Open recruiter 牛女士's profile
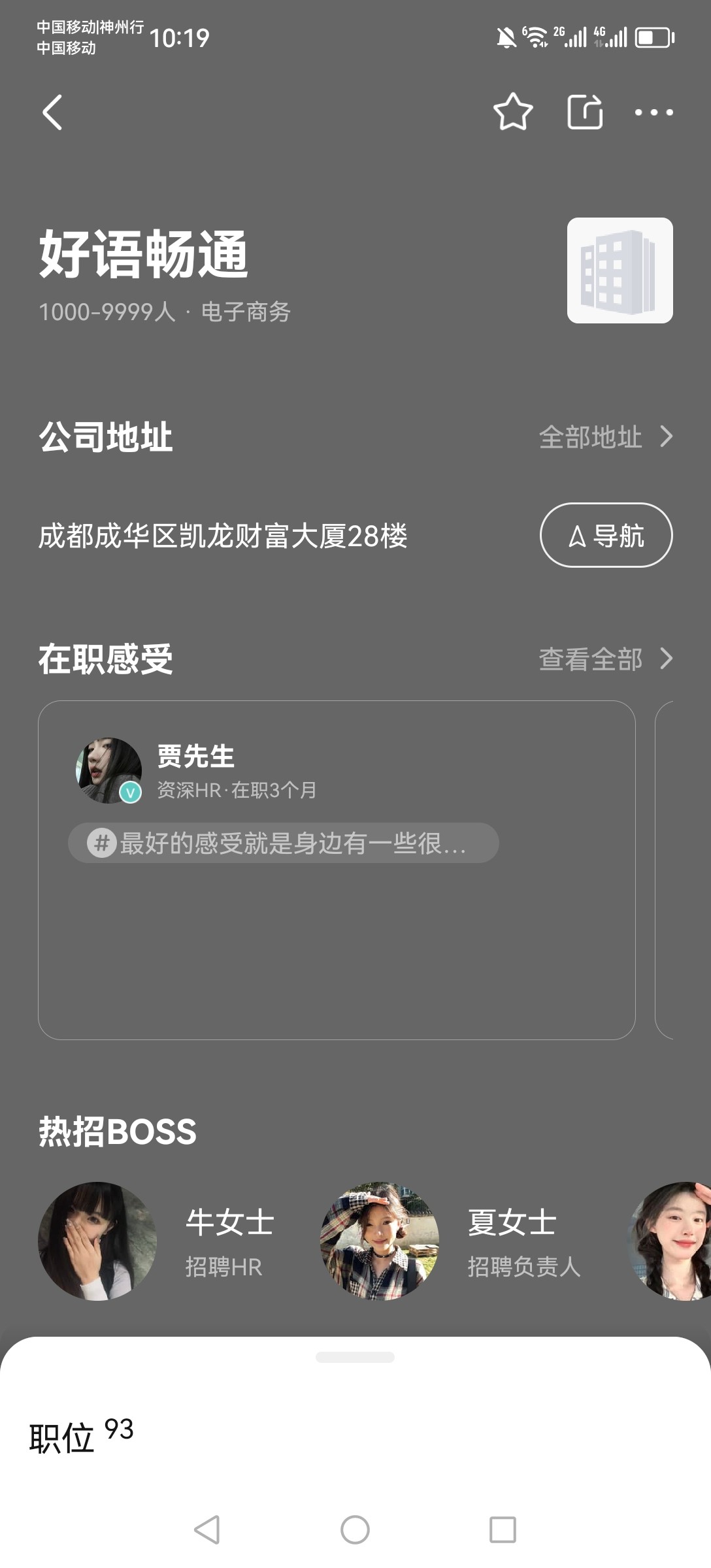 coord(157,1241)
